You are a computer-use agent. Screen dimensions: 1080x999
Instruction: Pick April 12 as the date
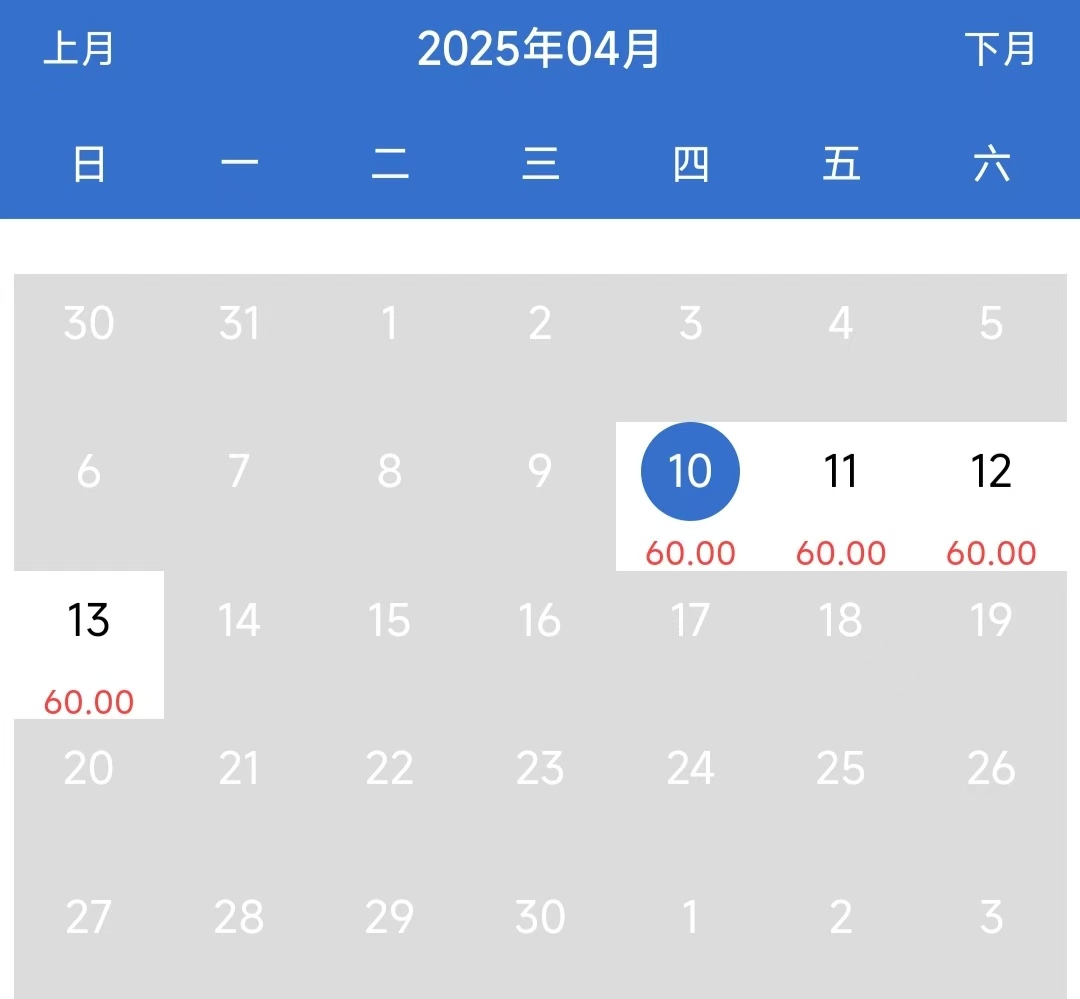coord(991,496)
